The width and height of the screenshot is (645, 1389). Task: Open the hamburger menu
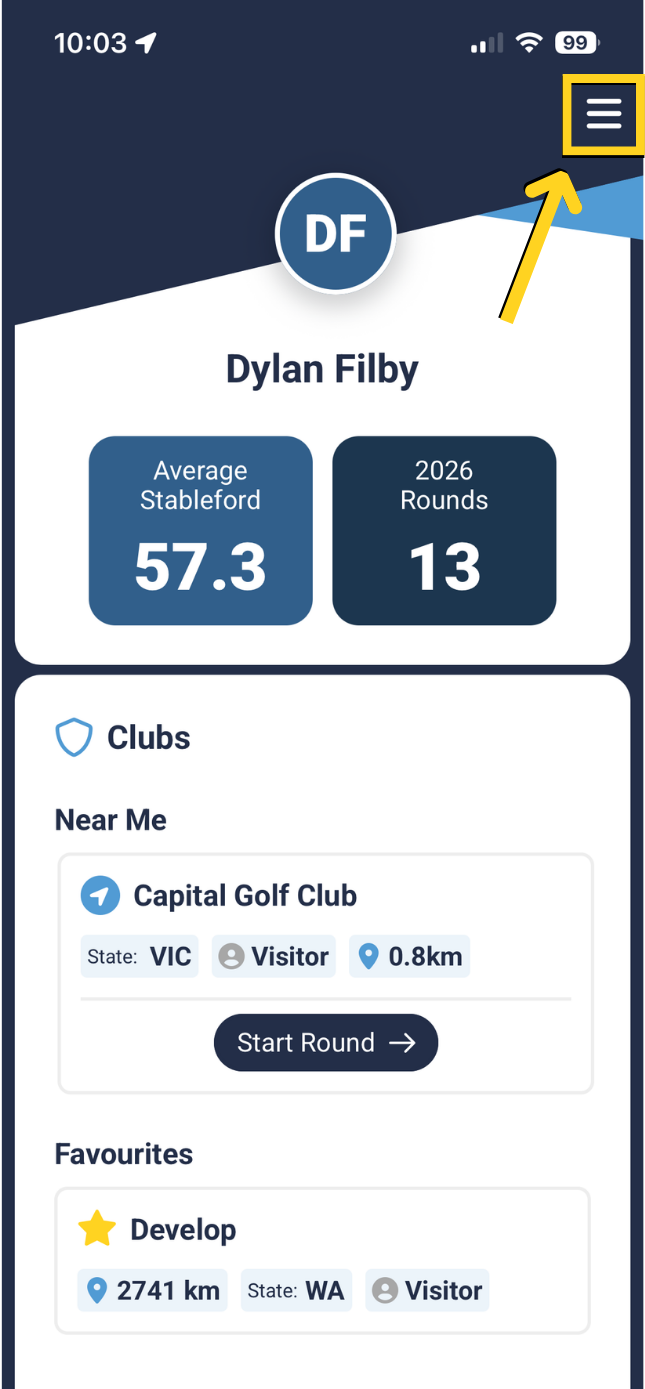tap(604, 115)
